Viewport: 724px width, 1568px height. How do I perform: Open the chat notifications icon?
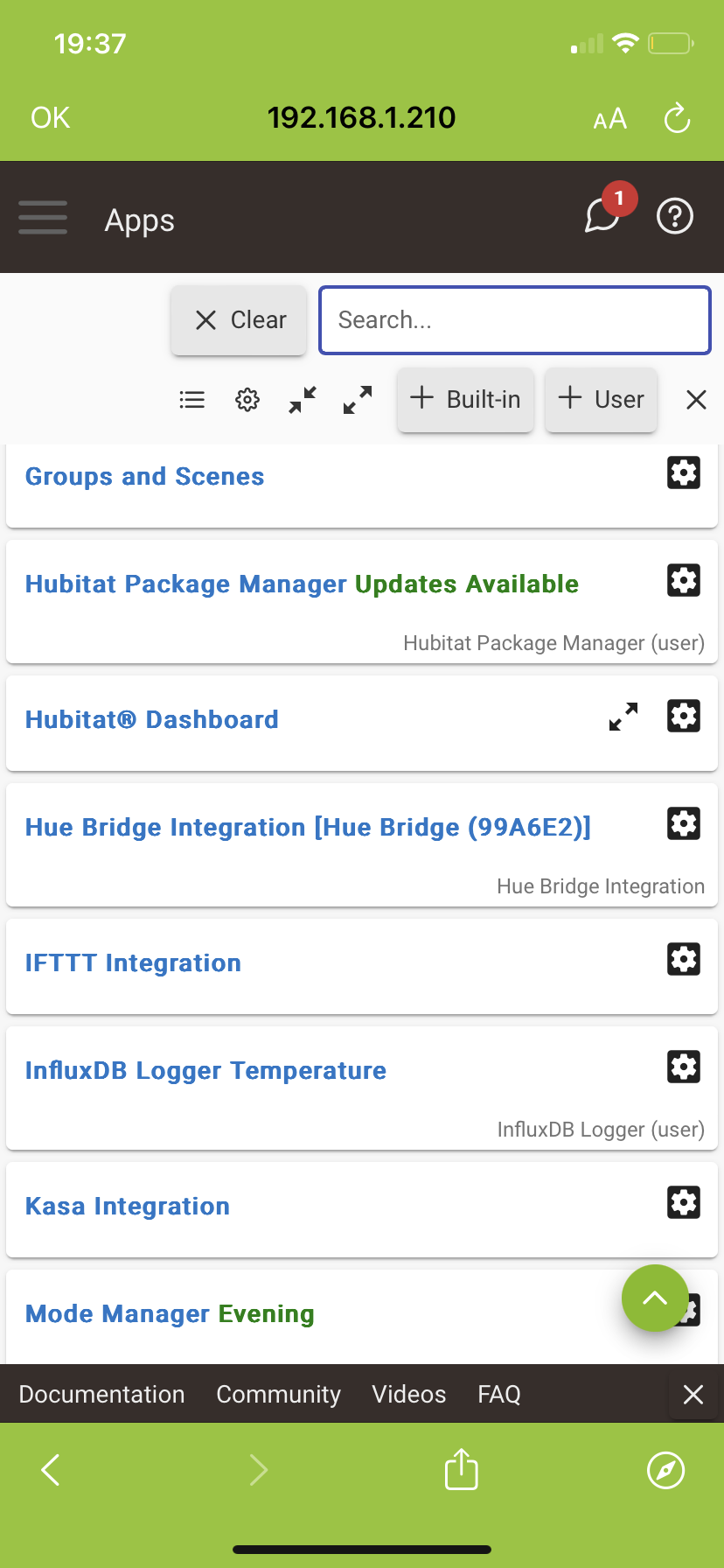pos(603,215)
